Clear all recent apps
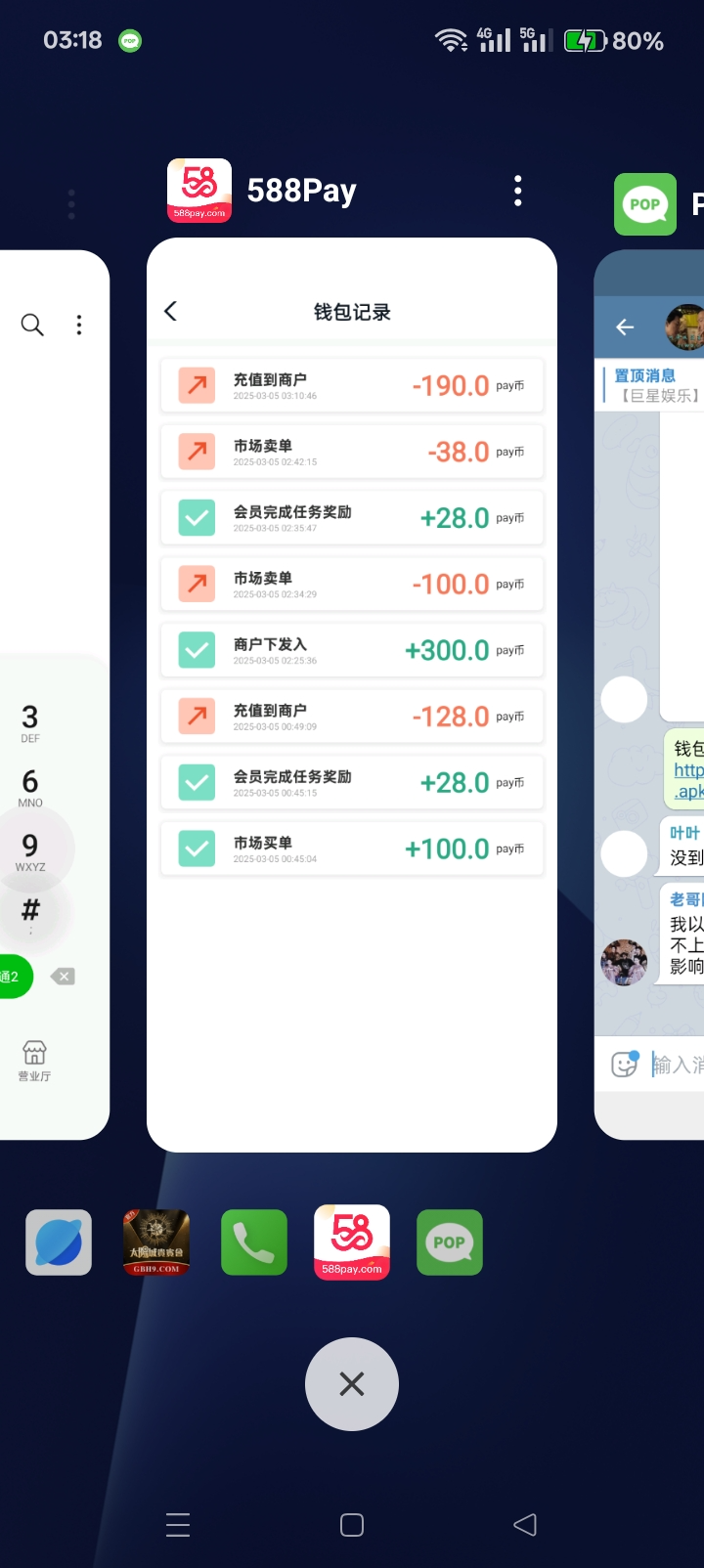Image resolution: width=704 pixels, height=1568 pixels. tap(352, 1383)
